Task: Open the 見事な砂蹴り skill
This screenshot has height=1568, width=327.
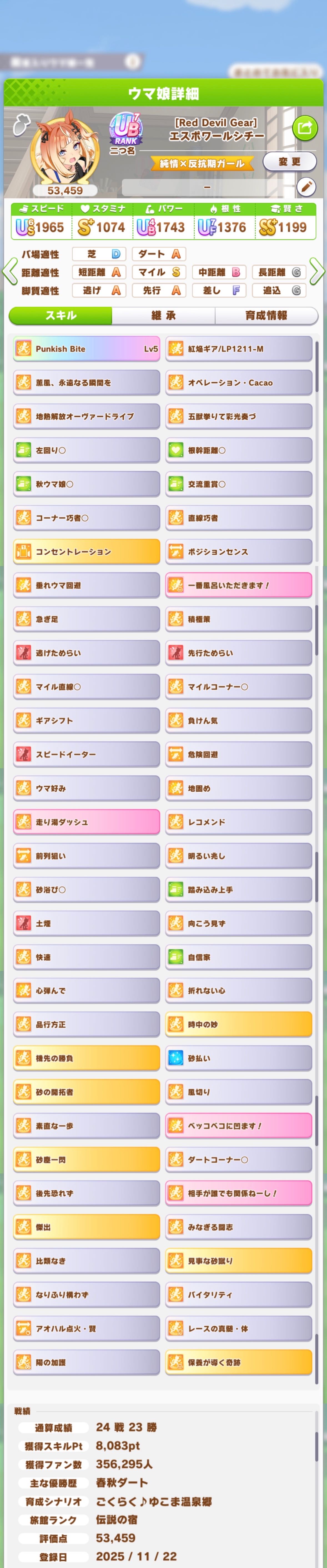Action: 239,1261
